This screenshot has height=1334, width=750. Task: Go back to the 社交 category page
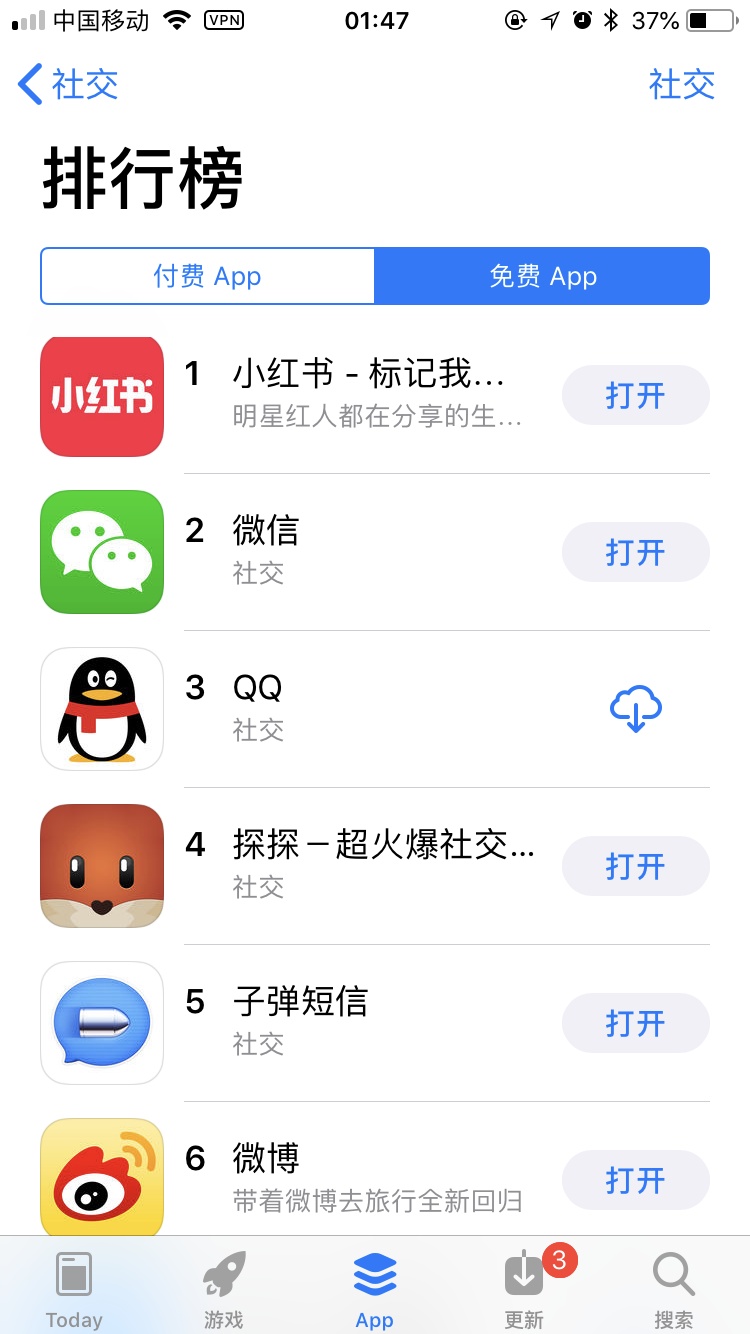pos(68,84)
